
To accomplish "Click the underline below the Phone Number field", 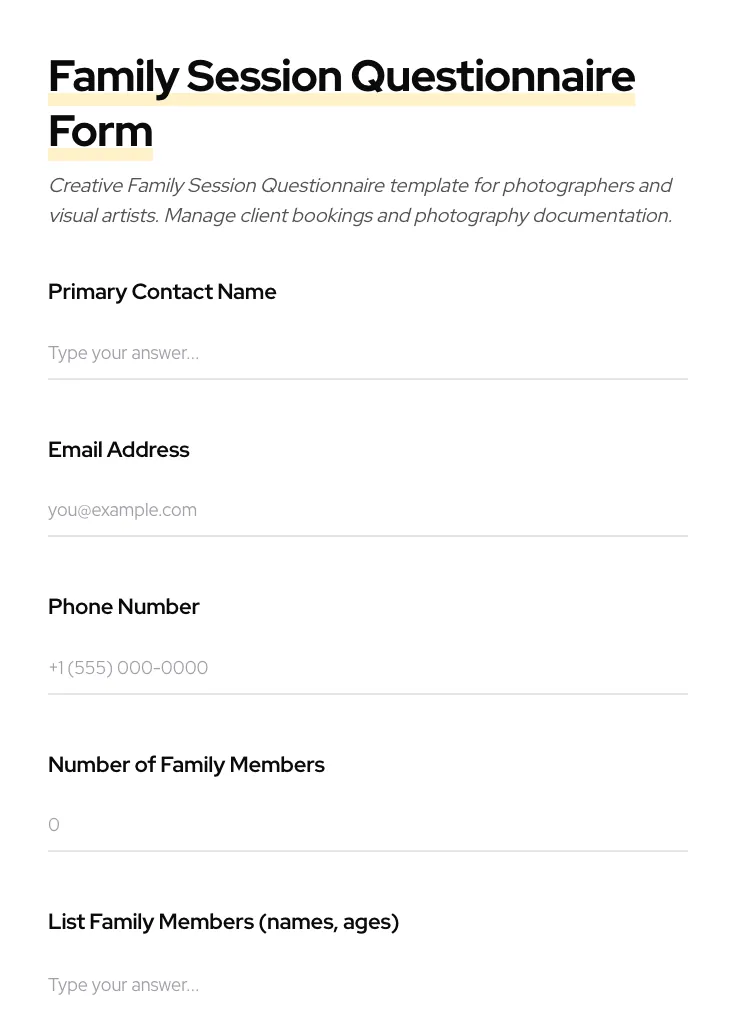I will click(x=368, y=695).
